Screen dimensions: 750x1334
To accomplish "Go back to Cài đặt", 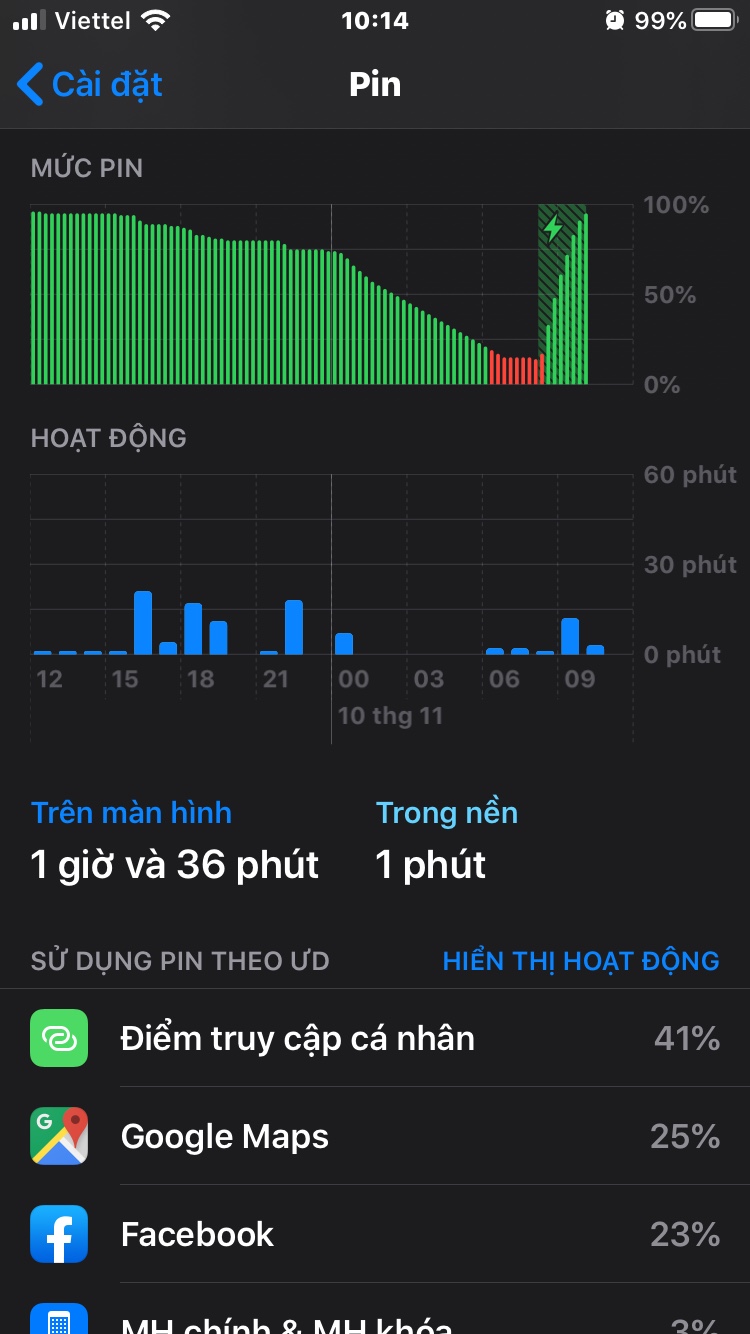I will tap(90, 84).
